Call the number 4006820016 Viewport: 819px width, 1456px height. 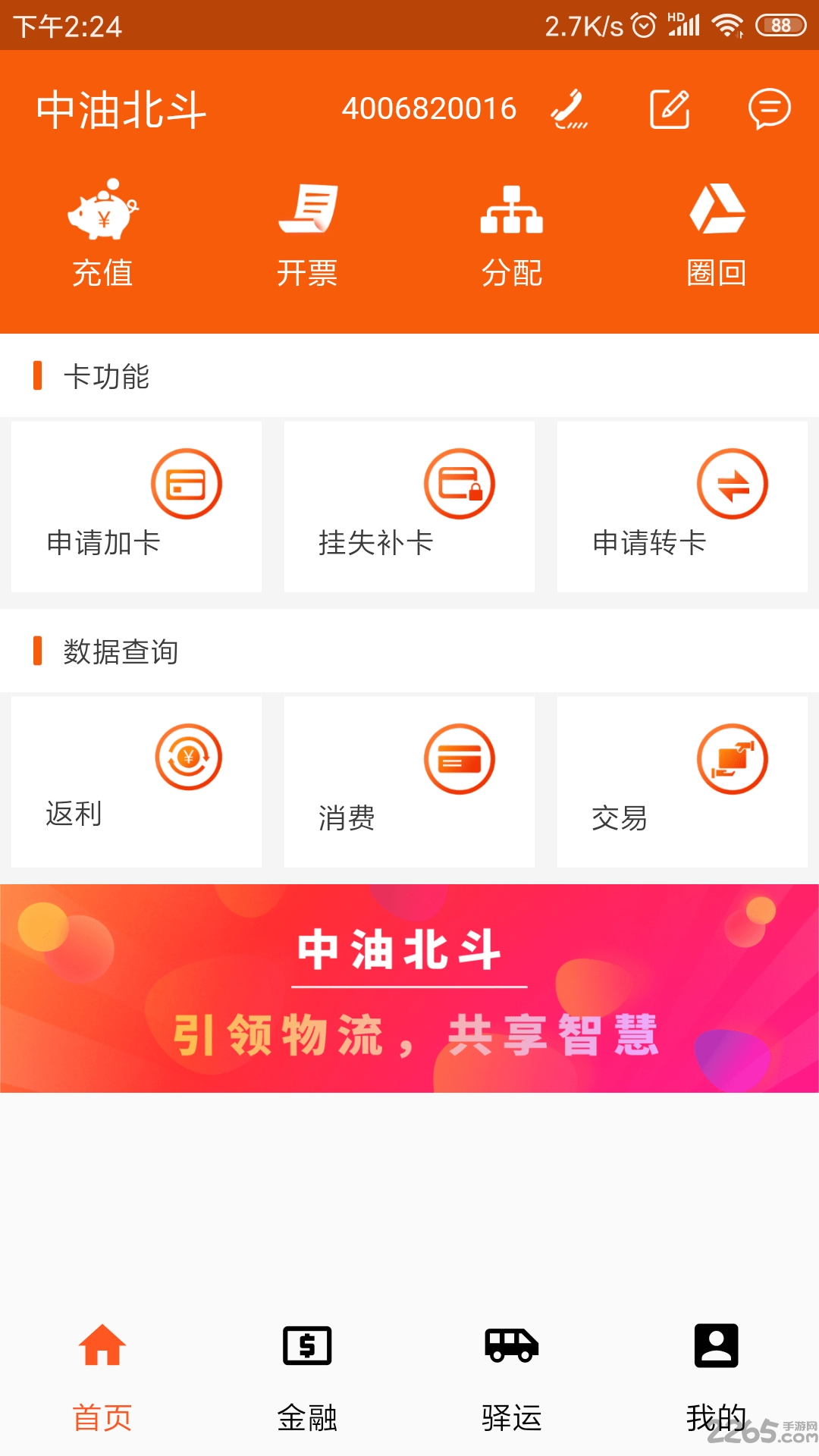[x=429, y=108]
